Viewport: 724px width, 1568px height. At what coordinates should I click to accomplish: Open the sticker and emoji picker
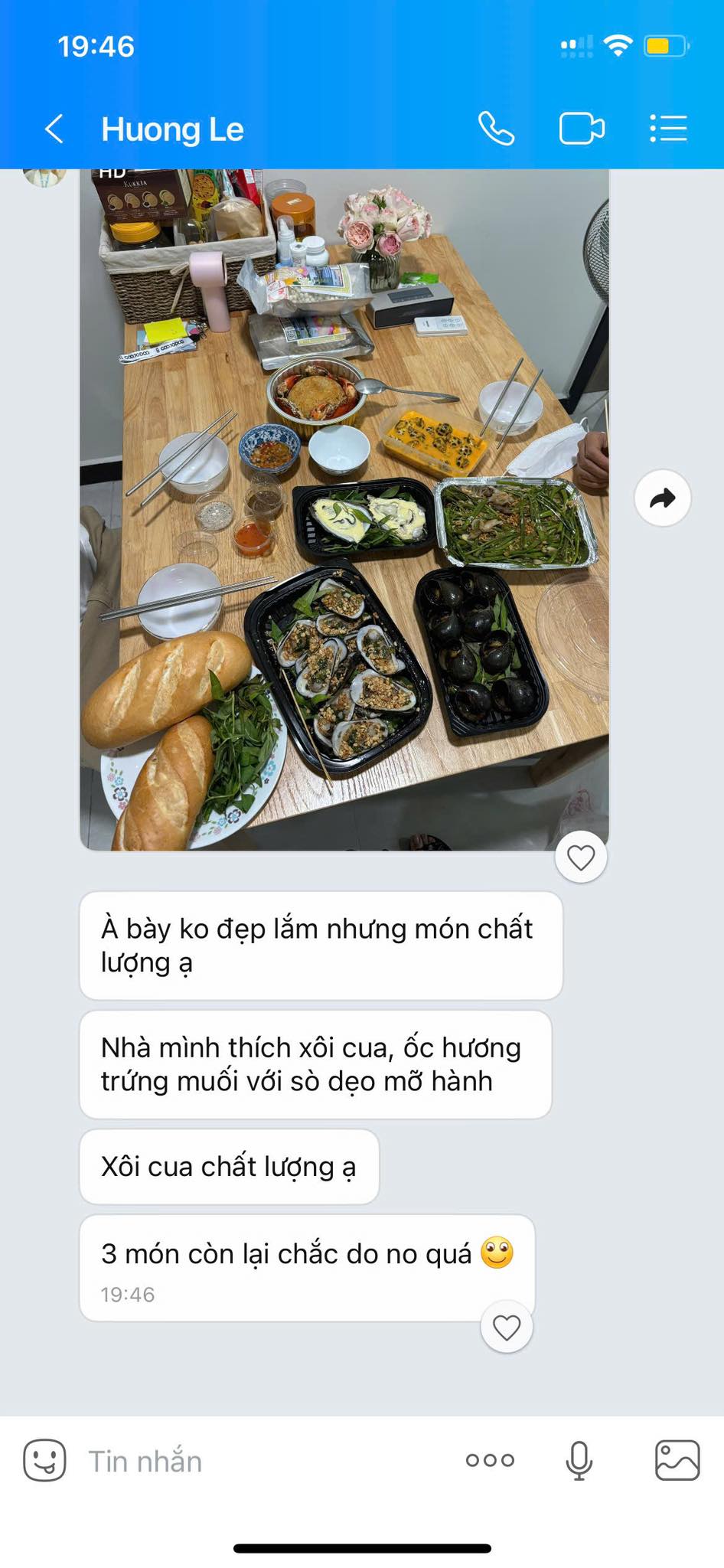pyautogui.click(x=44, y=1460)
